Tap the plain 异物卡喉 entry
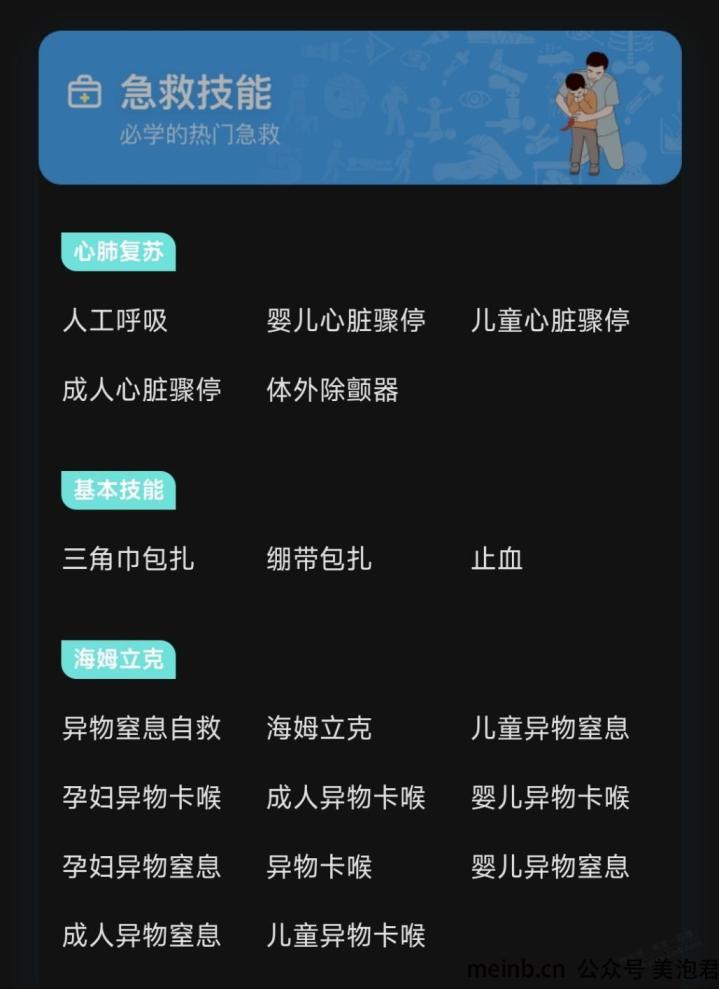Image resolution: width=719 pixels, height=989 pixels. click(319, 866)
